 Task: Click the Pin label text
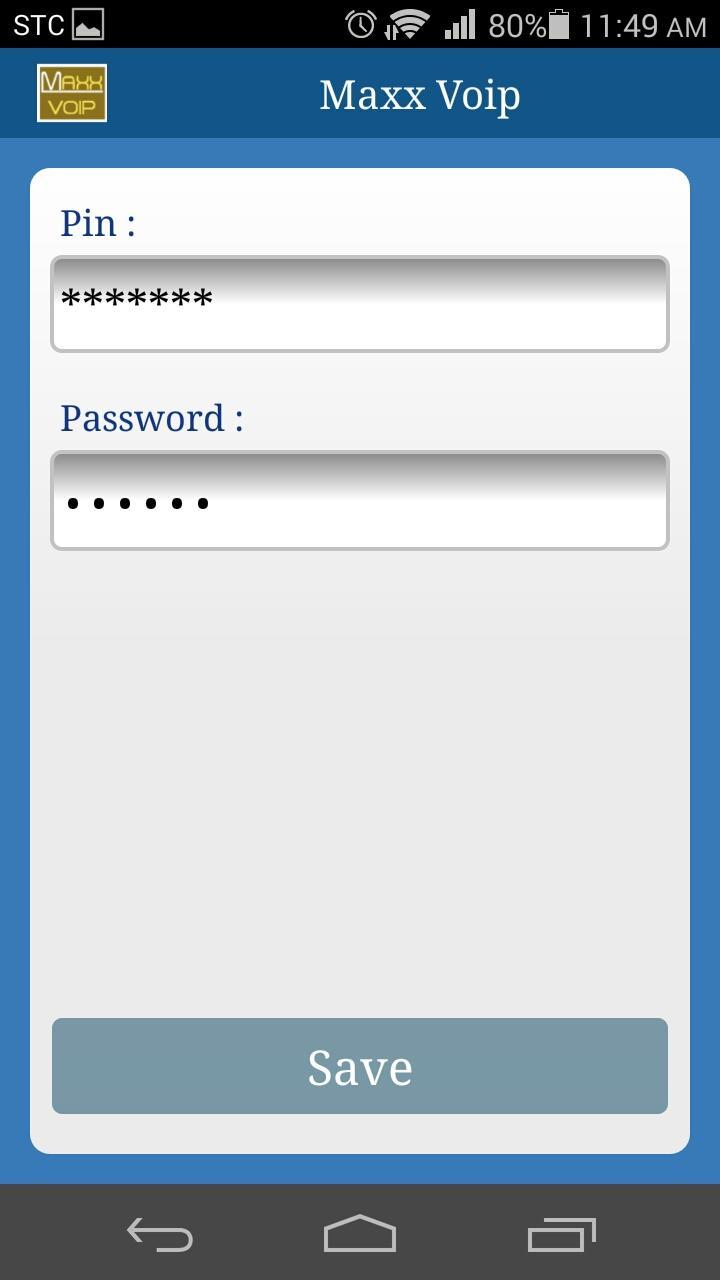[96, 222]
